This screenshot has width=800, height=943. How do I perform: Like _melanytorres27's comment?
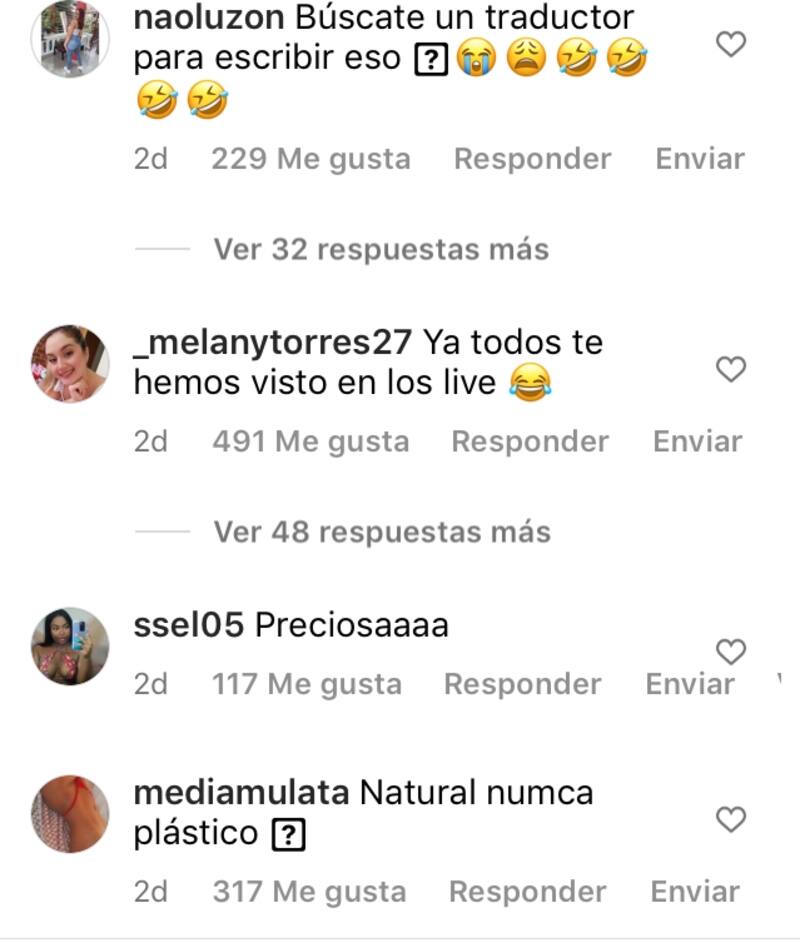point(731,369)
